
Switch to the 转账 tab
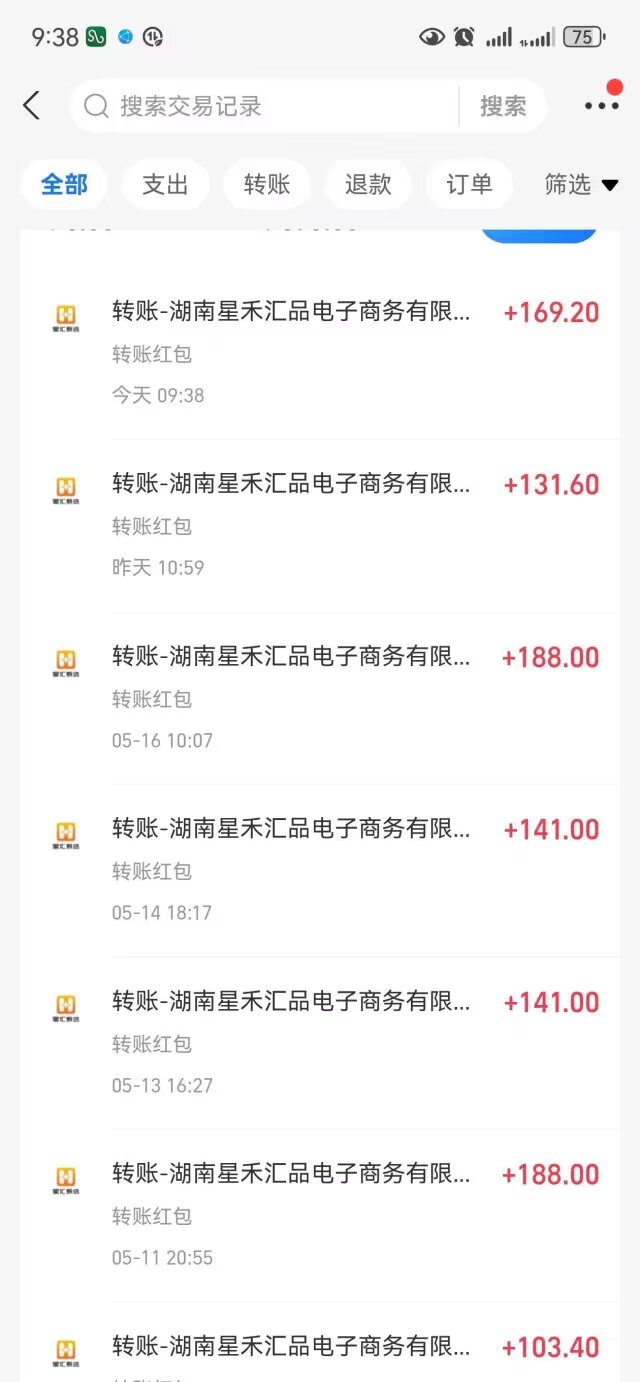[x=266, y=184]
